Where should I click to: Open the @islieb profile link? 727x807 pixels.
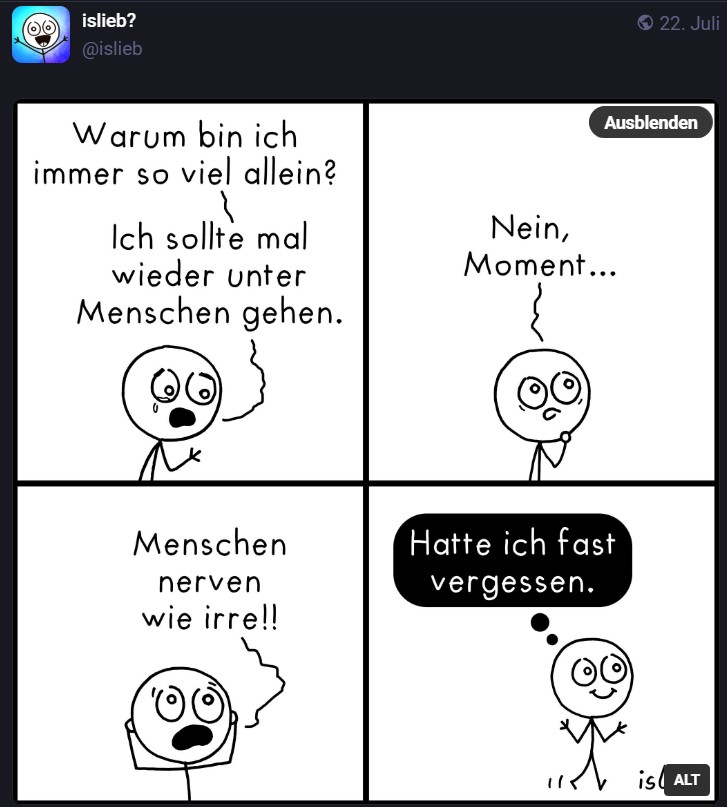[112, 48]
